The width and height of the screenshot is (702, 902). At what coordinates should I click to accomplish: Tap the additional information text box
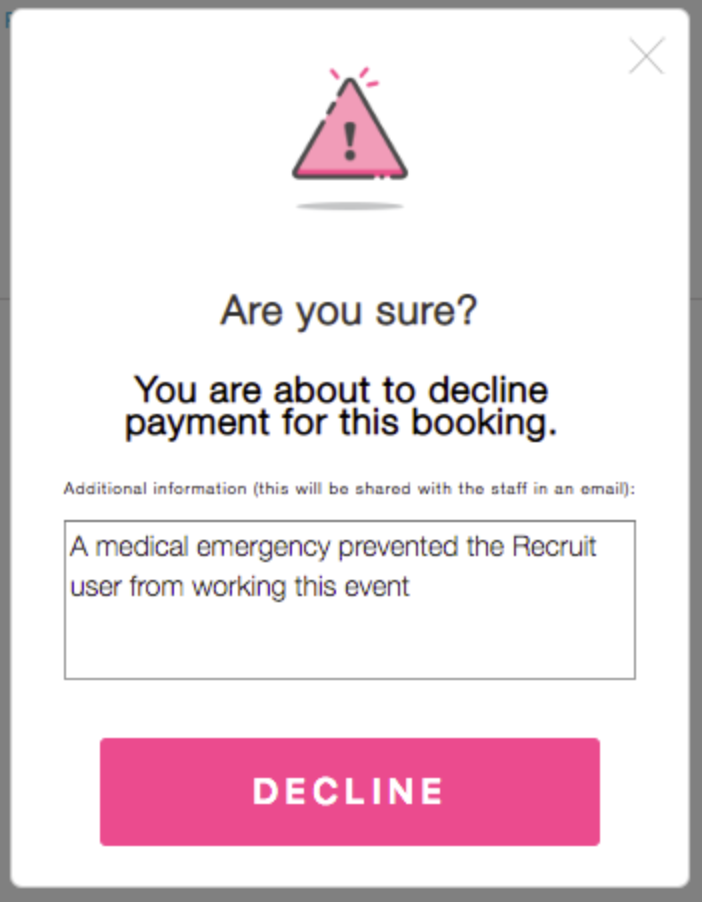(349, 600)
